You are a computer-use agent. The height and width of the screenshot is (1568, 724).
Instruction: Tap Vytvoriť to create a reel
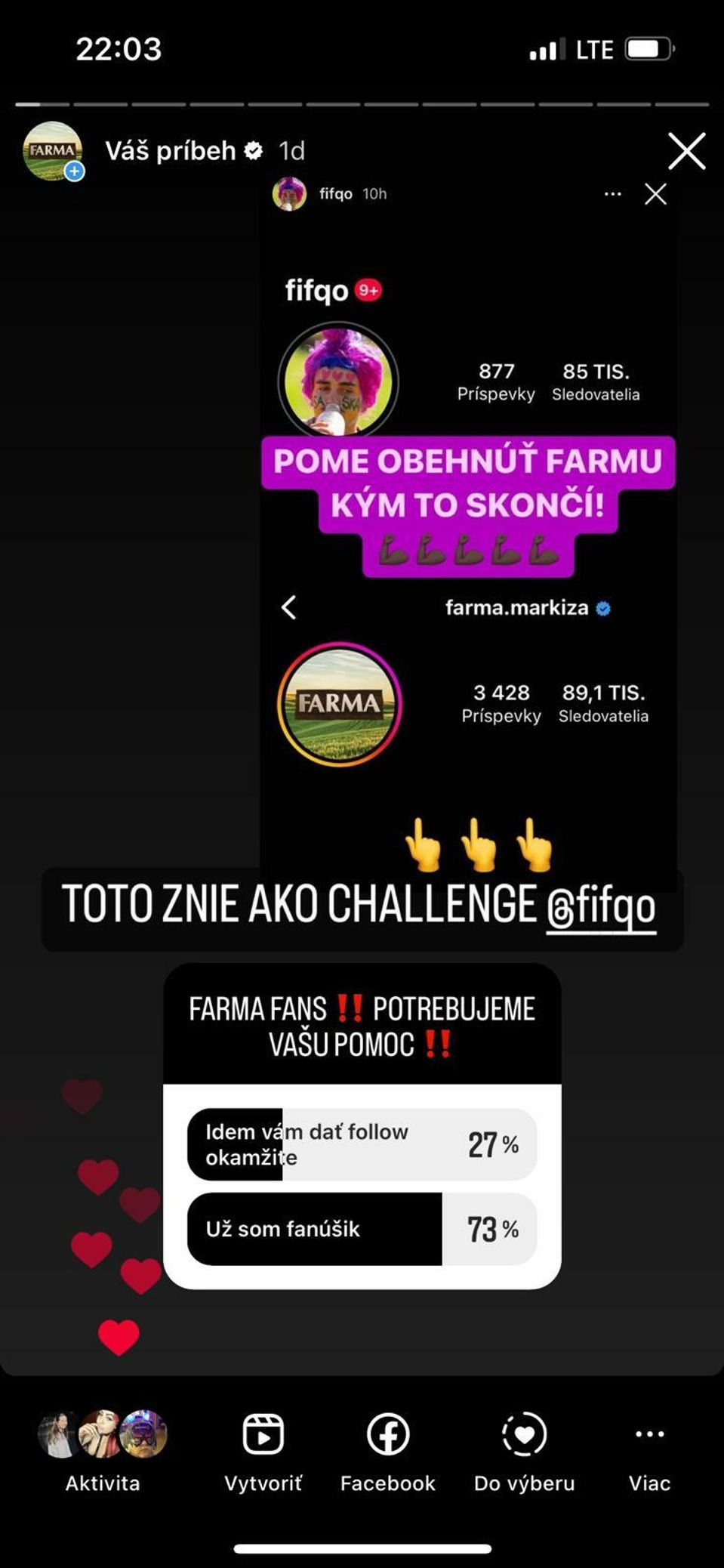click(263, 1450)
